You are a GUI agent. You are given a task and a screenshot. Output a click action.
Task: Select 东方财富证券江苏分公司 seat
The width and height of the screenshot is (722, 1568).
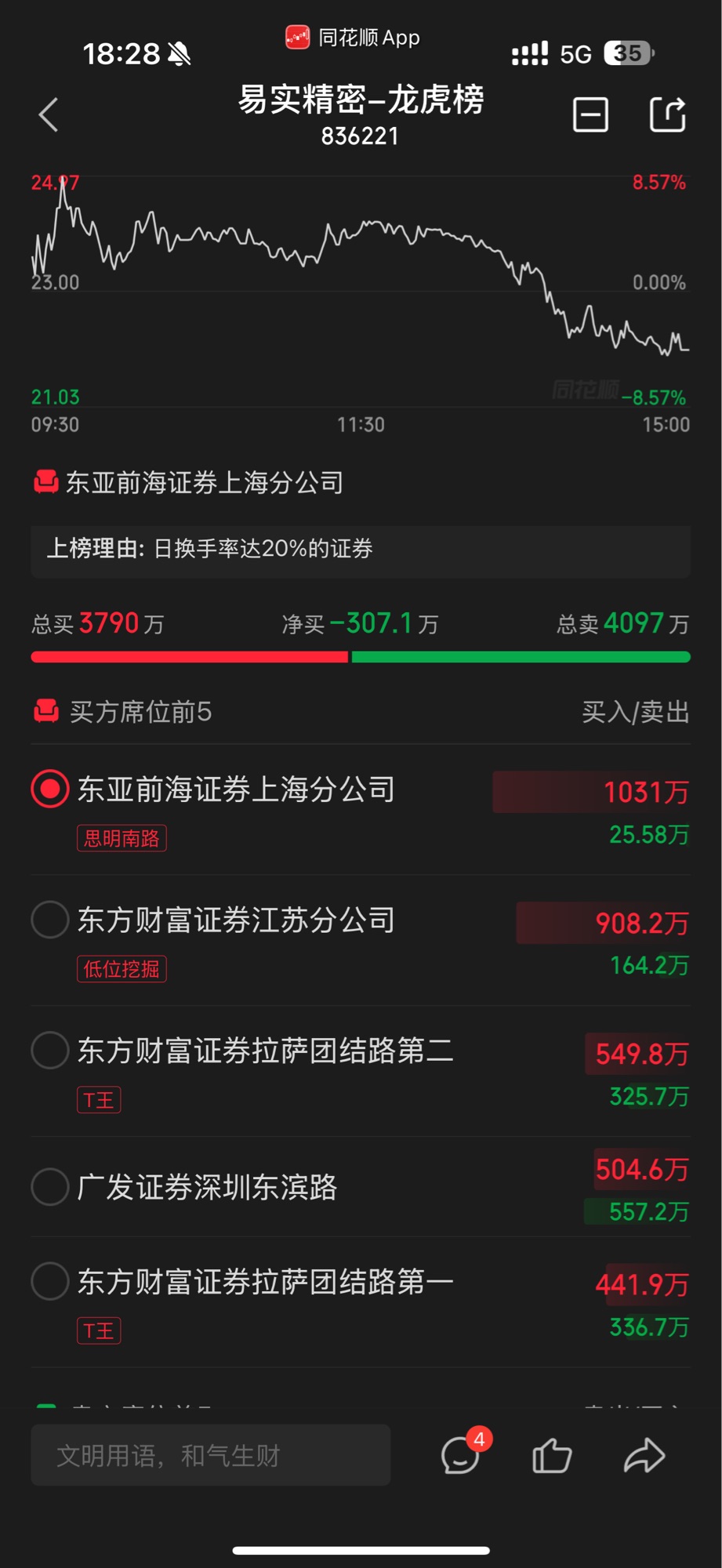[50, 920]
